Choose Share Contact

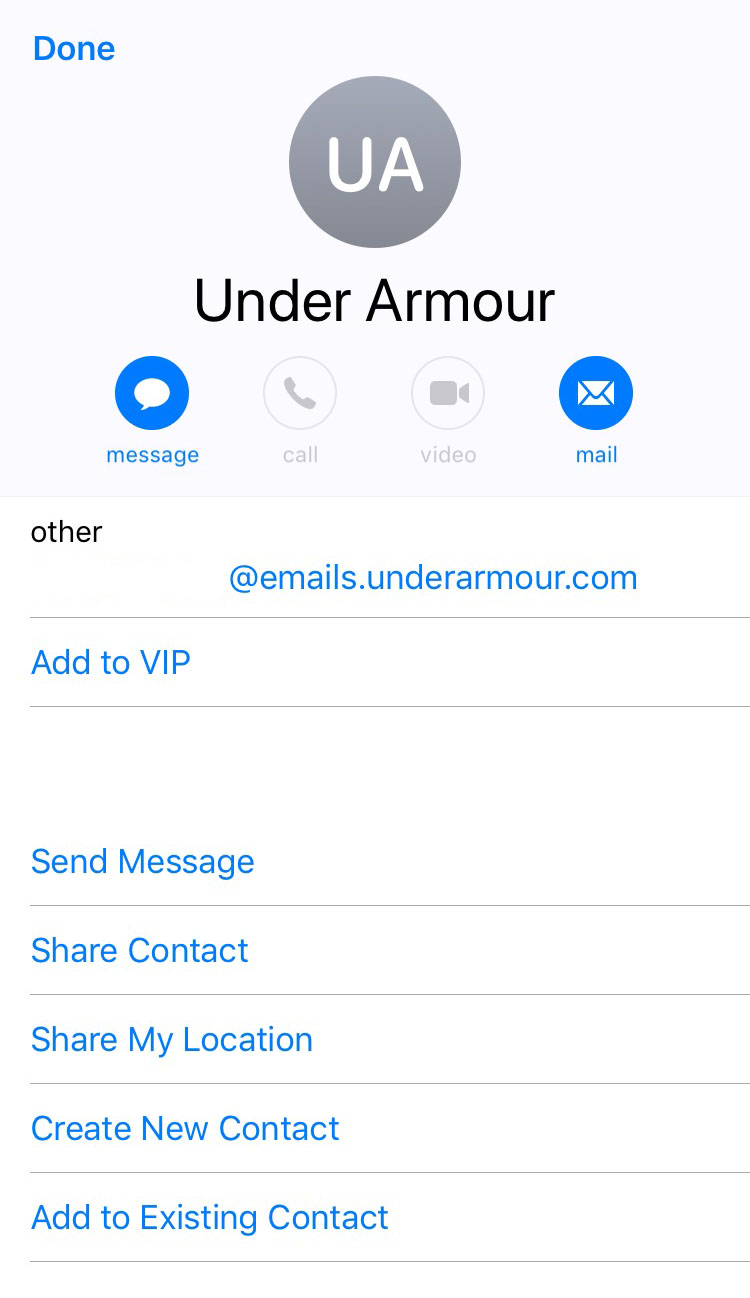point(140,950)
